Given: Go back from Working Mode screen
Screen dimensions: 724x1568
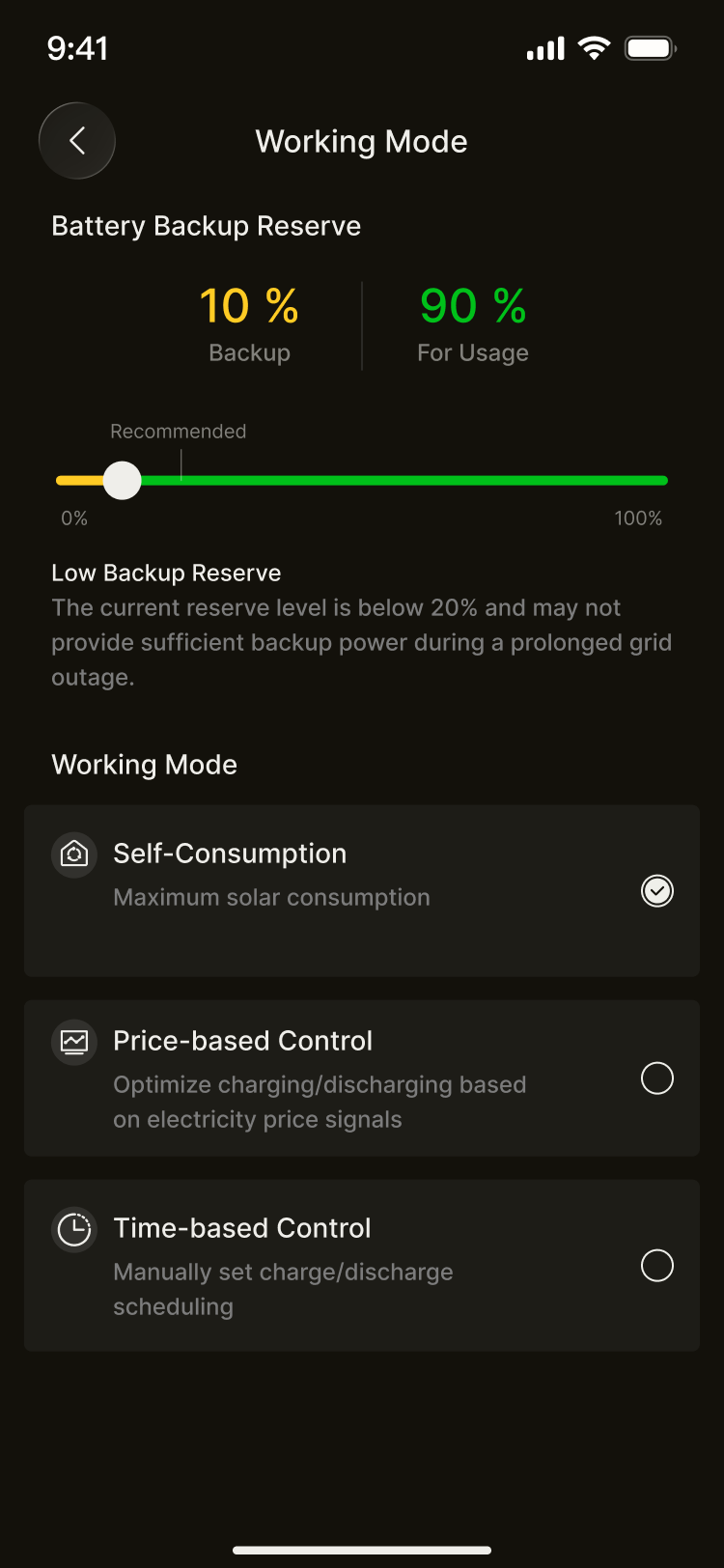Looking at the screenshot, I should point(77,141).
